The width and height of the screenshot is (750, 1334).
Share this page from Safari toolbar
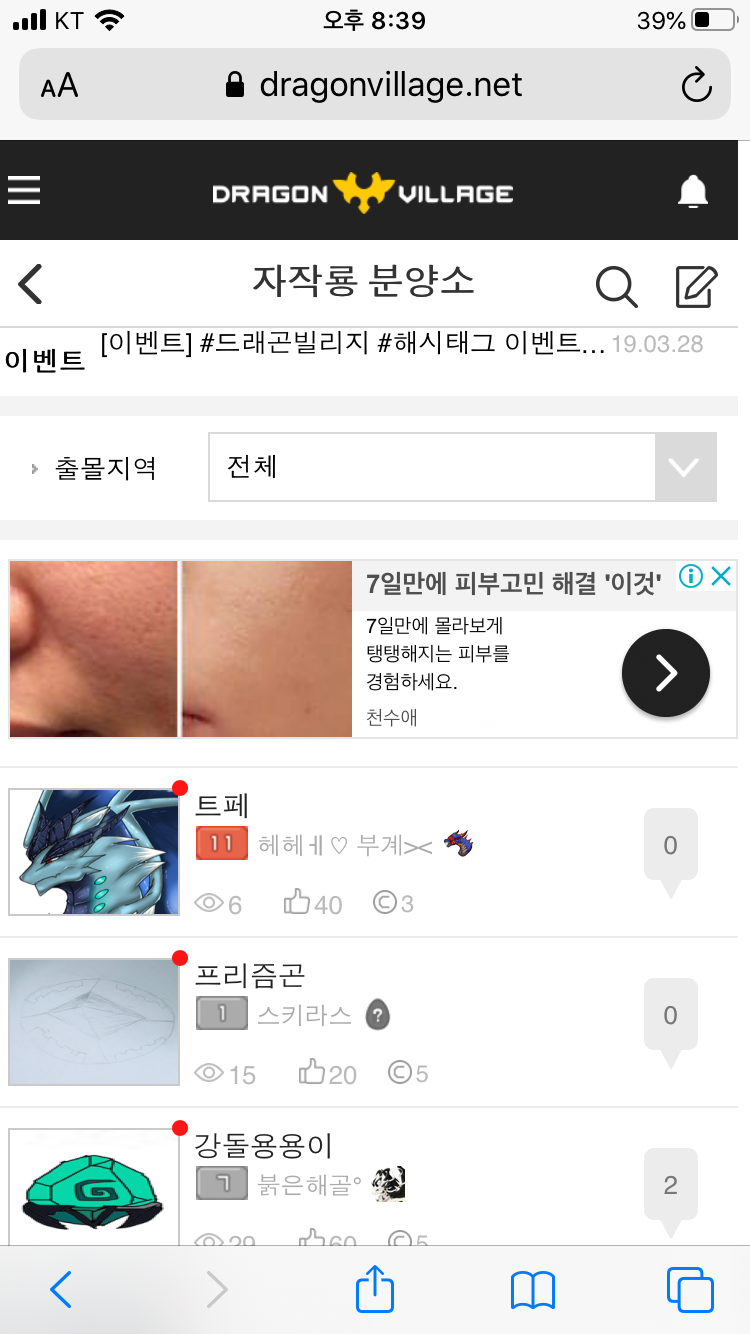pyautogui.click(x=375, y=1290)
